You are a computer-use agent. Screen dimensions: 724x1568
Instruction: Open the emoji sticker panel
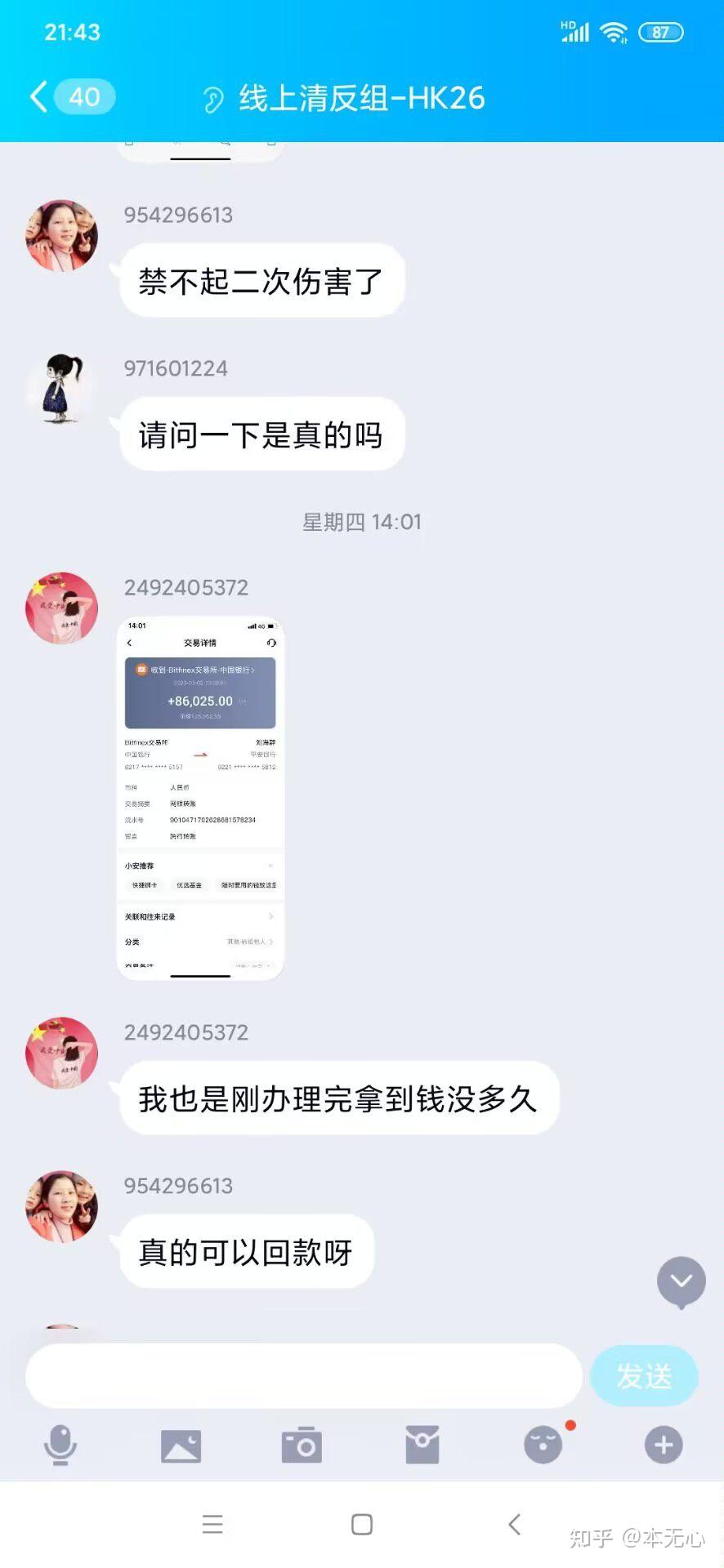click(543, 1445)
